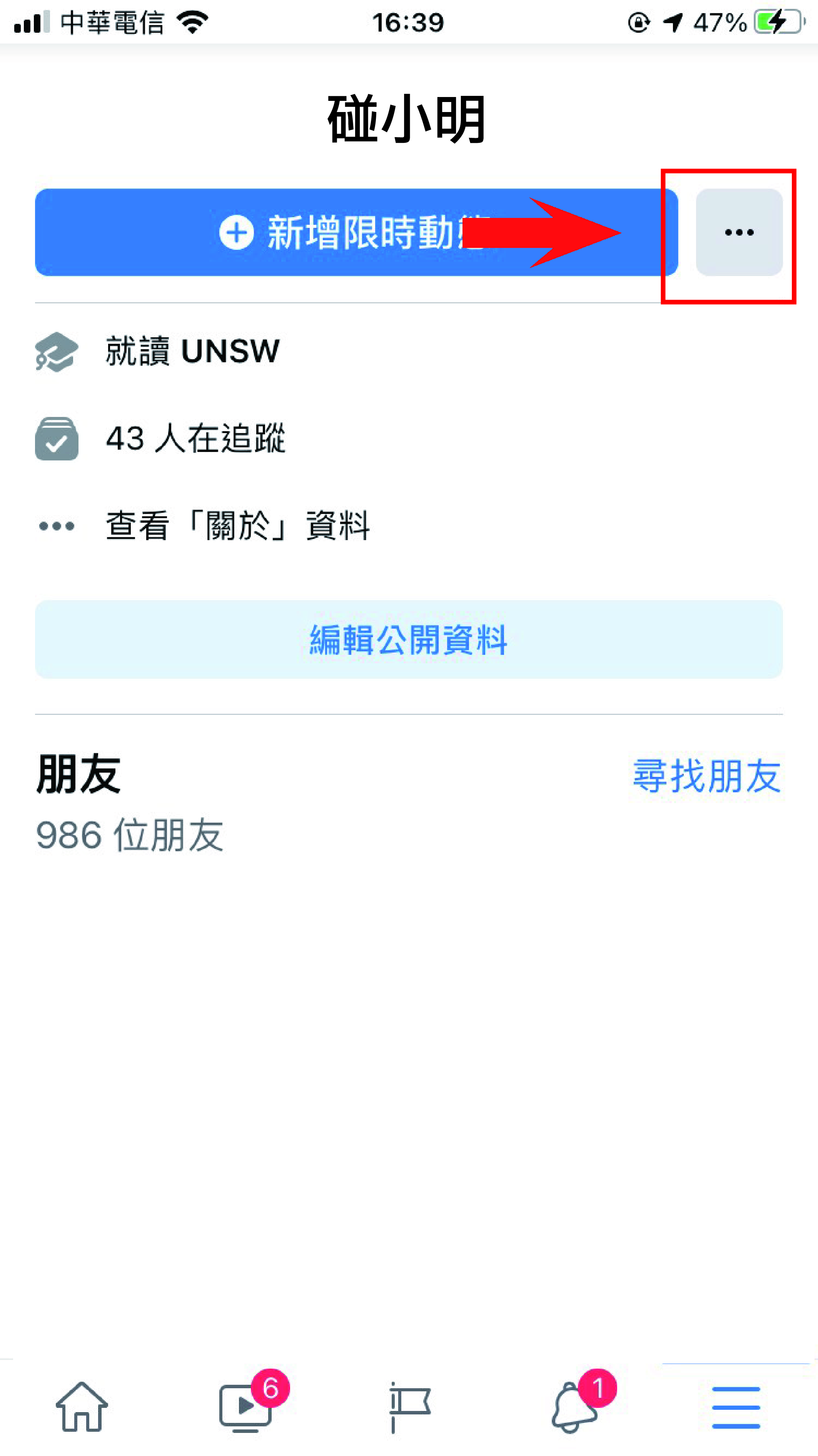Screen dimensions: 818x1456
Task: Tap the 新增限時動態 add story button
Action: (x=356, y=232)
